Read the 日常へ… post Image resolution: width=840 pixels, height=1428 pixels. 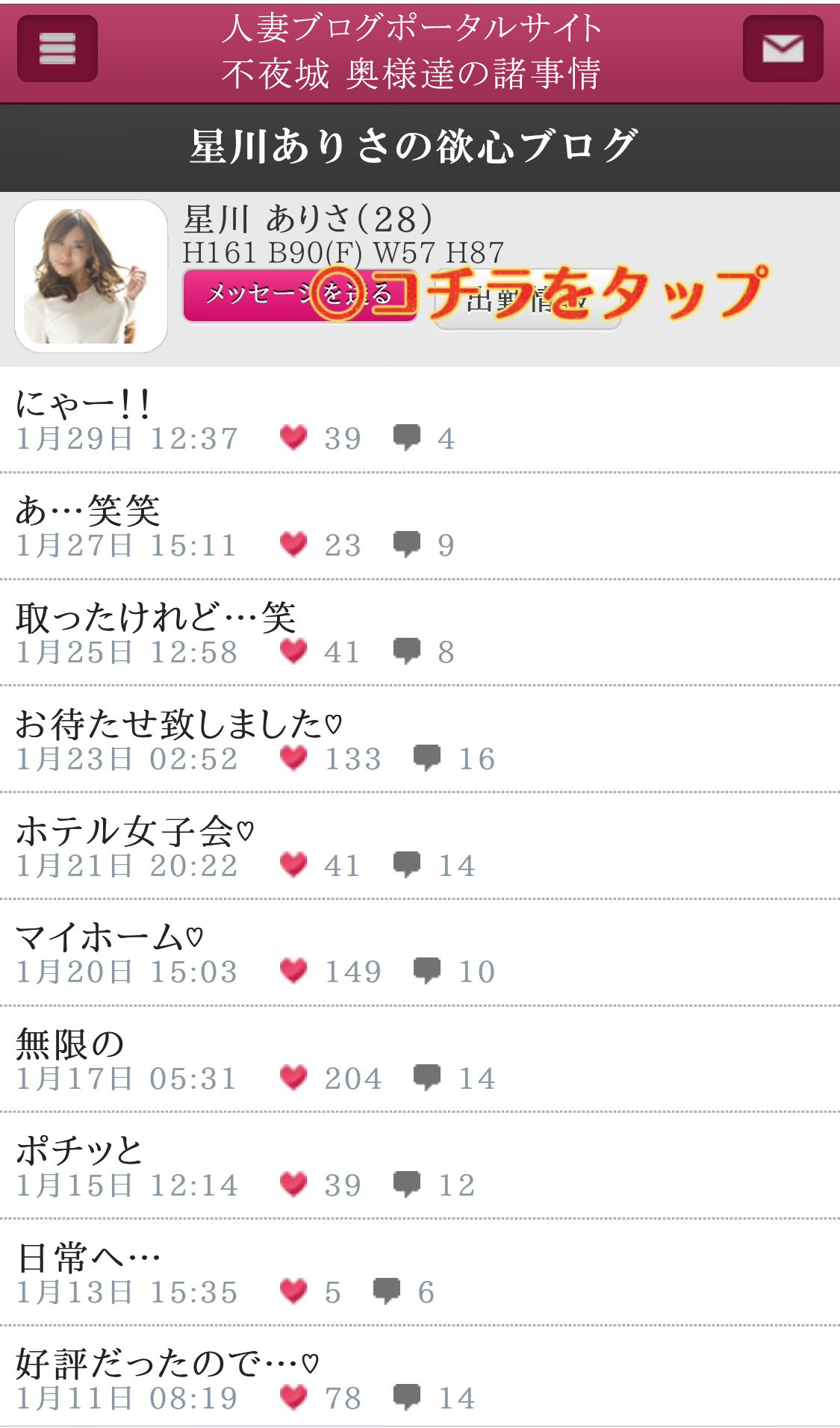pos(88,1258)
